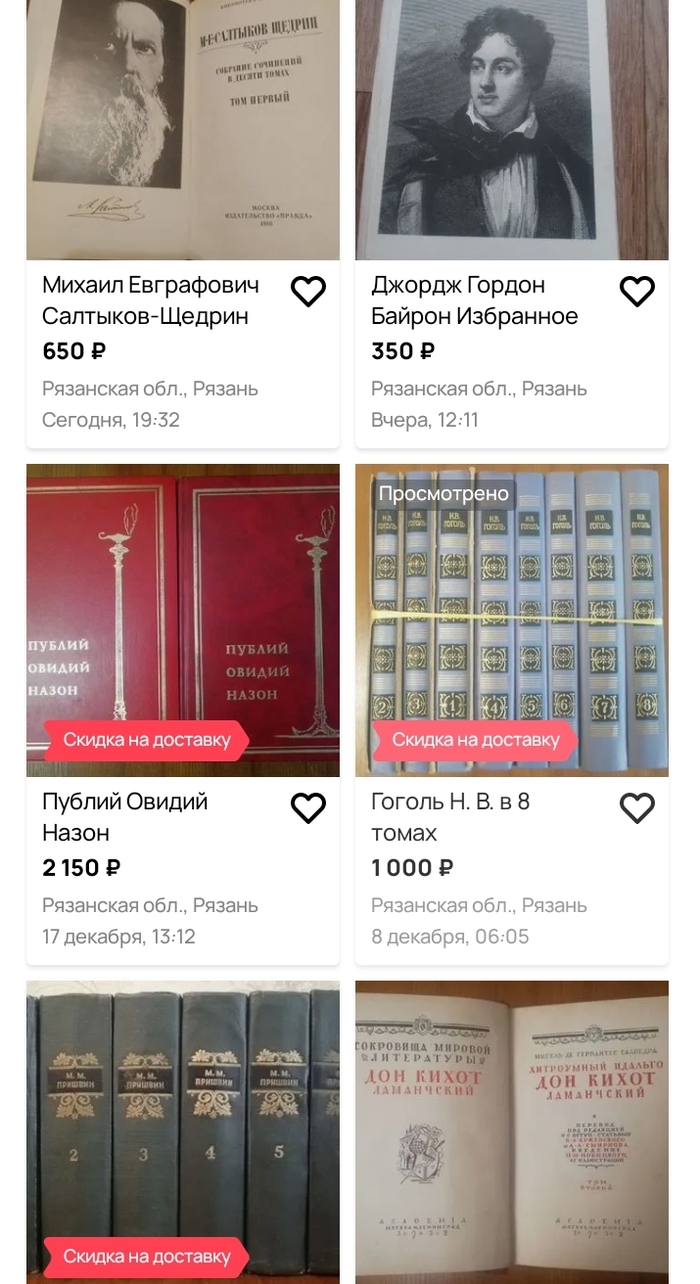Add Салтыков-Щедрин listing to favorites
Viewport: 700px width, 1284px height.
click(308, 291)
